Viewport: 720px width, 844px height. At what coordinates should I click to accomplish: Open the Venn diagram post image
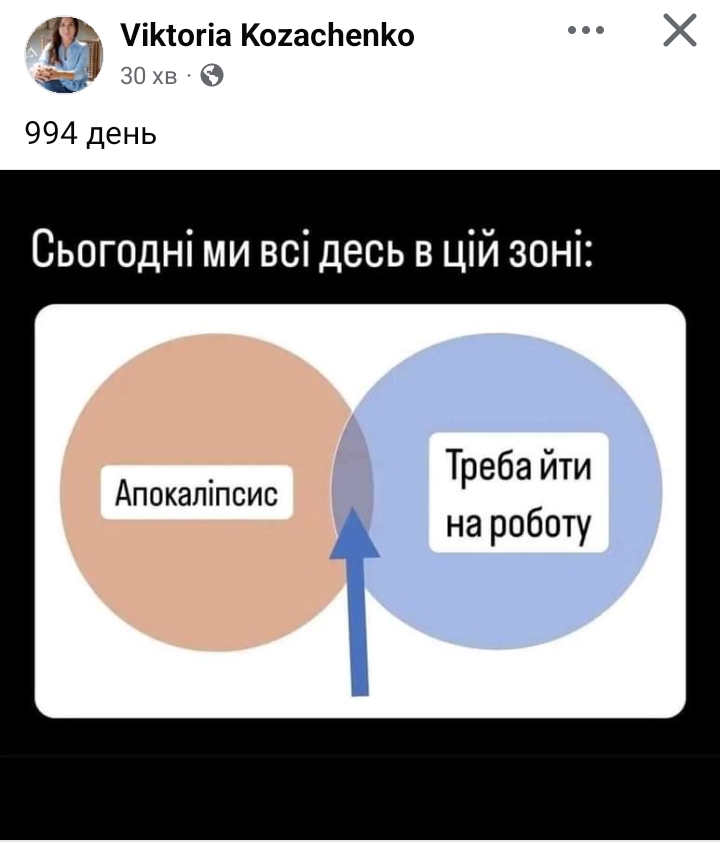click(360, 480)
